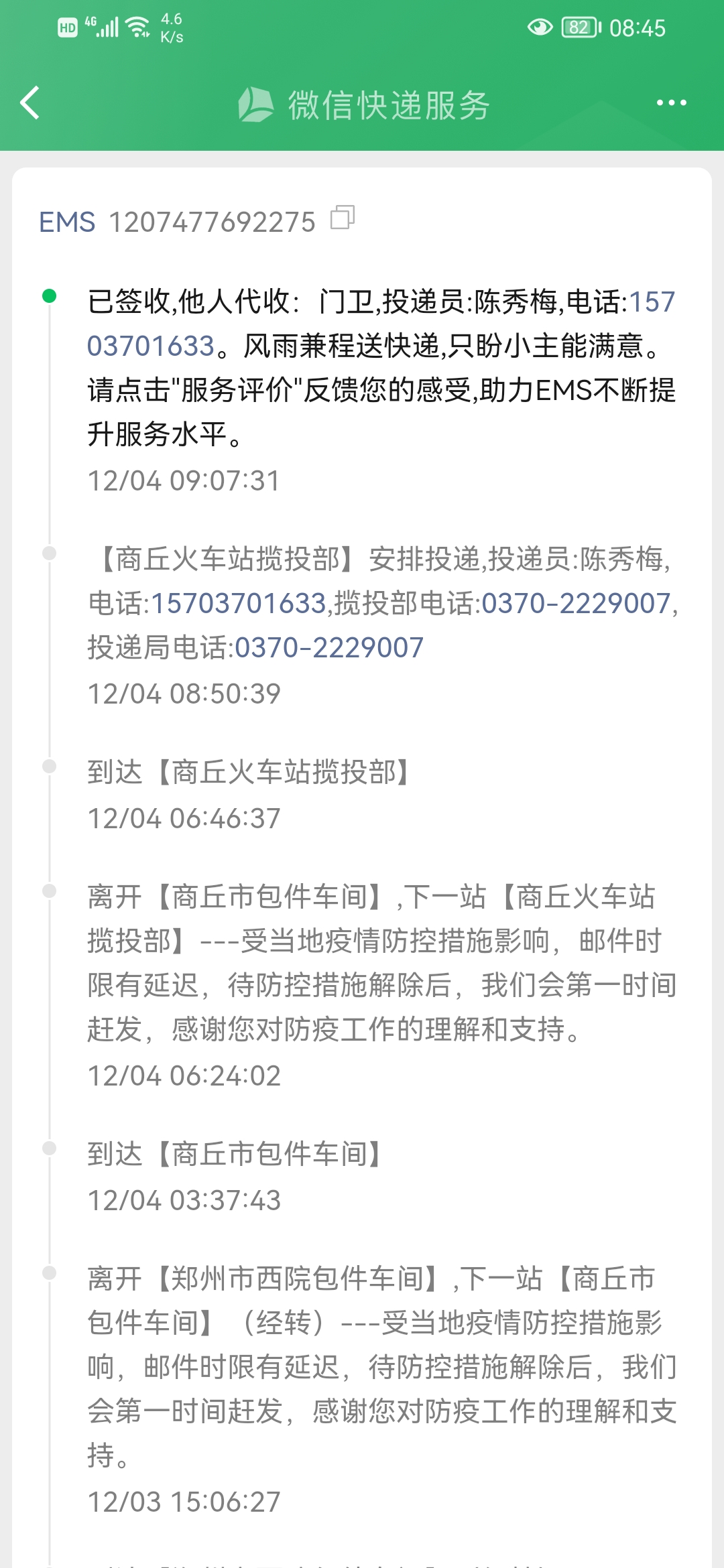Viewport: 724px width, 1568px height.
Task: Dial the 揽投部电话 0370-2229007 number
Action: click(577, 604)
